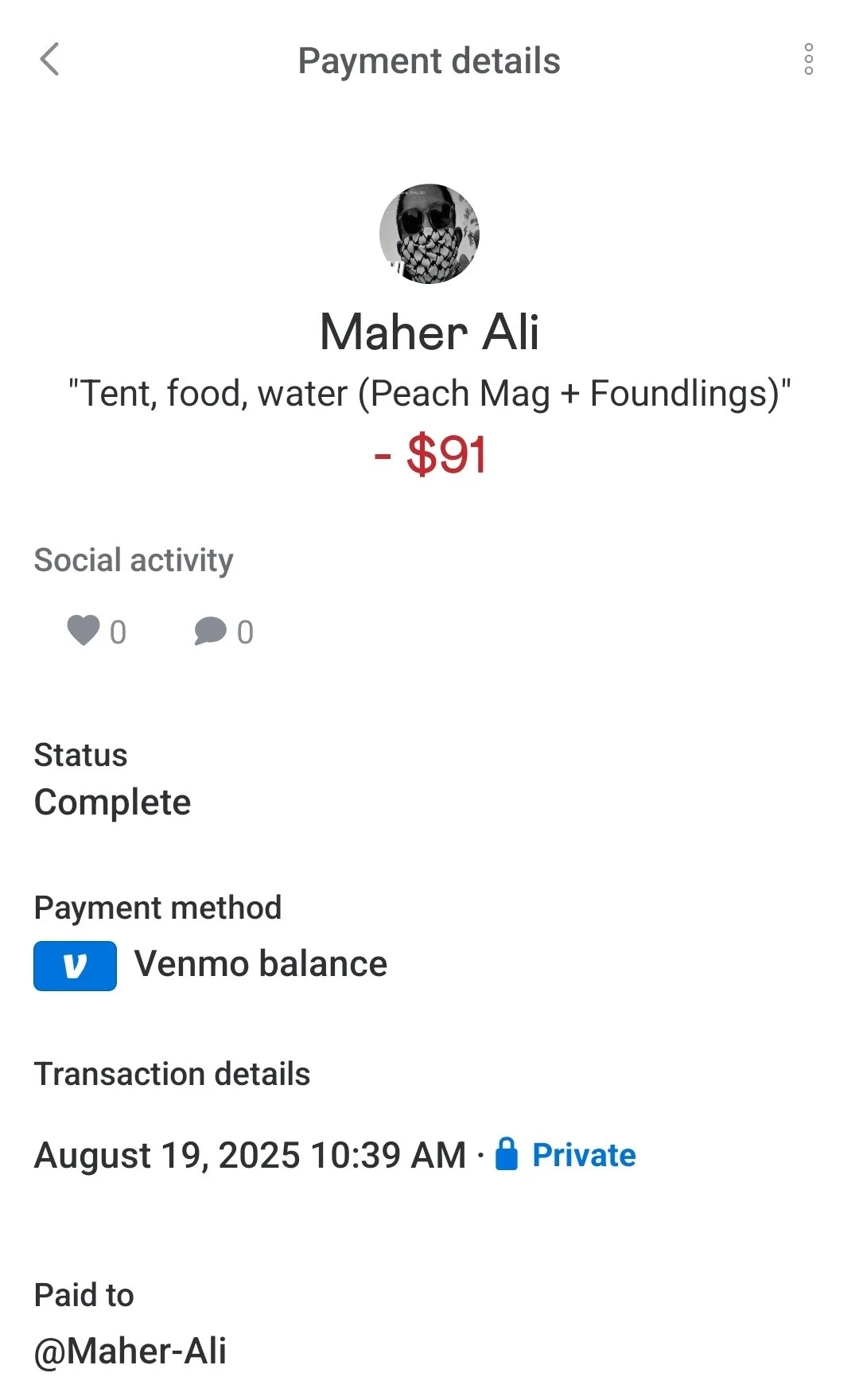Go back from Payment details
Viewport: 859px width, 1400px height.
pyautogui.click(x=49, y=60)
